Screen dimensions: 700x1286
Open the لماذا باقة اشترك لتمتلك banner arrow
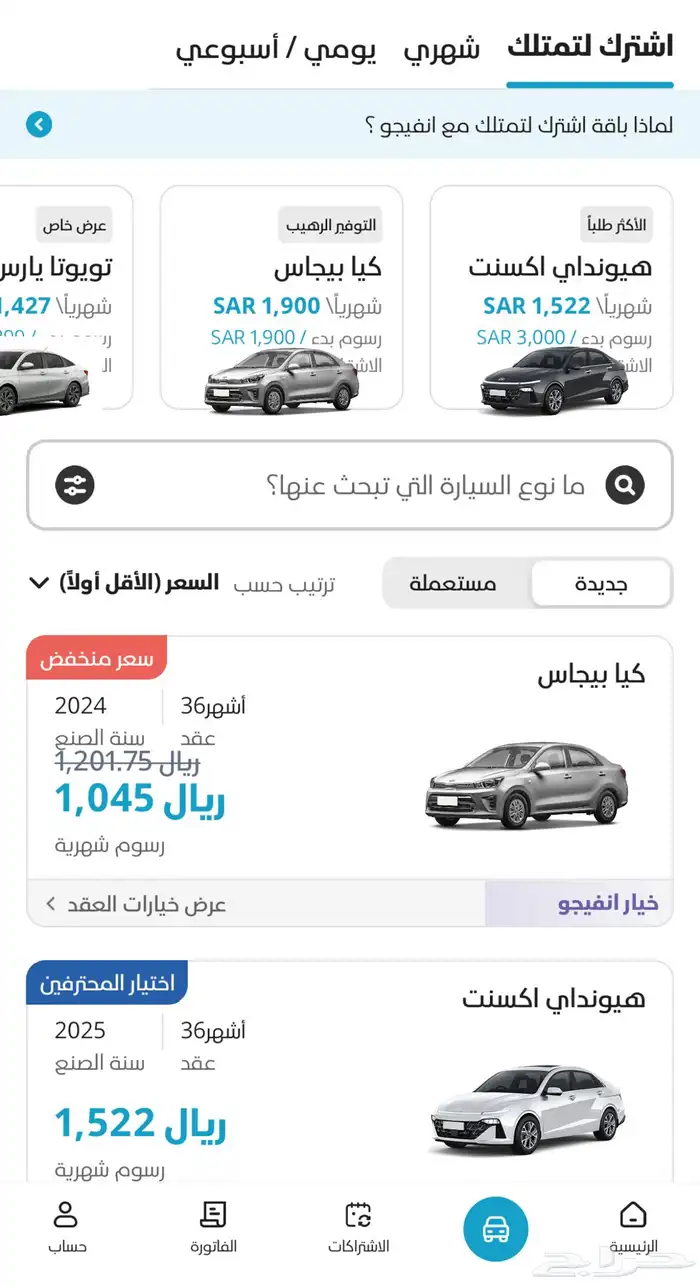39,125
